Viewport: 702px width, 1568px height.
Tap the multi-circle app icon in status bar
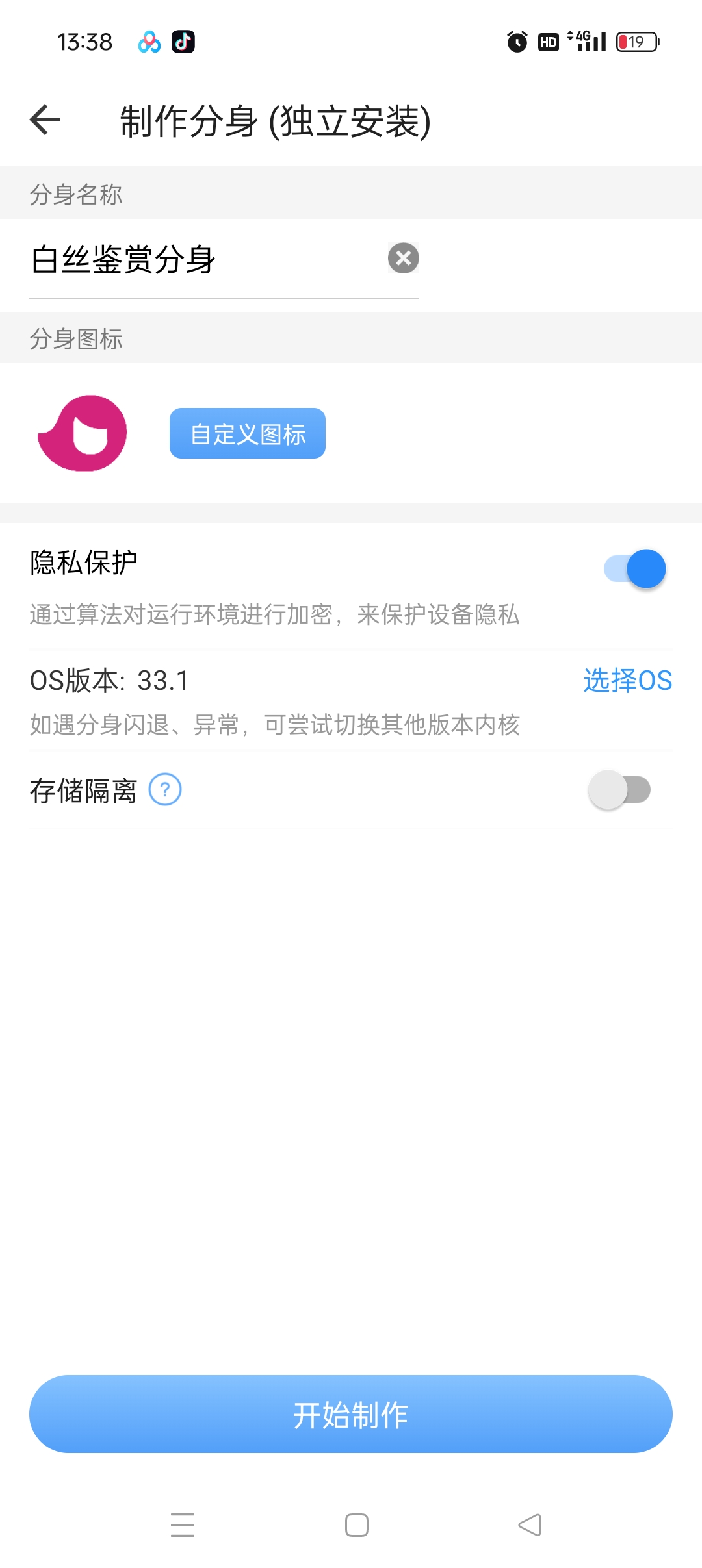148,42
